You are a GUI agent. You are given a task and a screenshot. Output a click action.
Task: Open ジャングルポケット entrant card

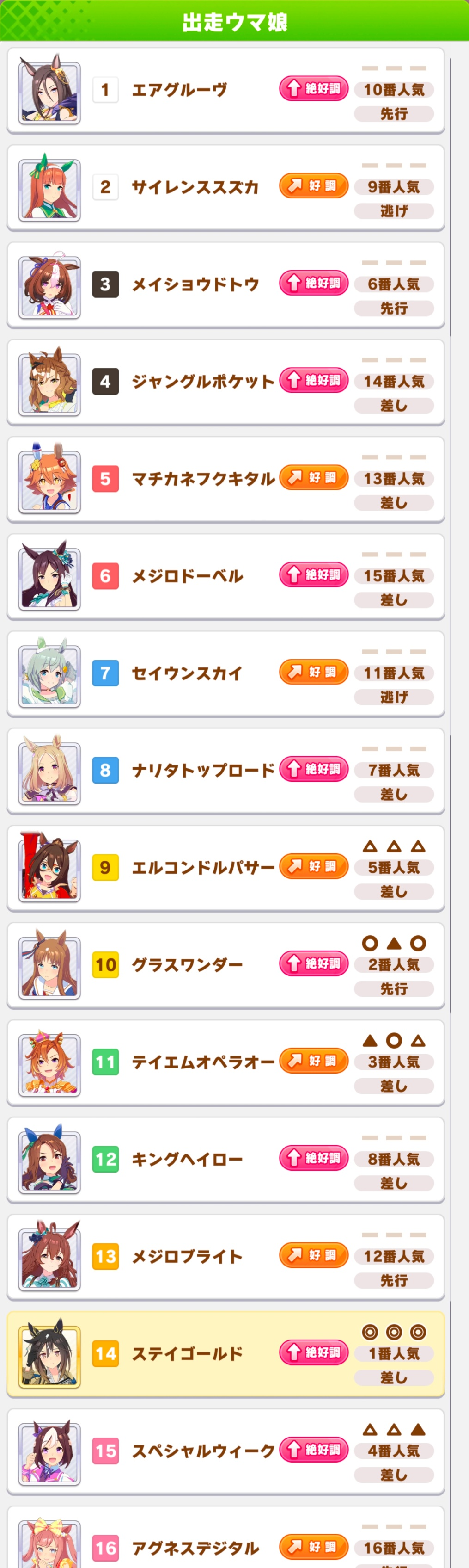[225, 382]
